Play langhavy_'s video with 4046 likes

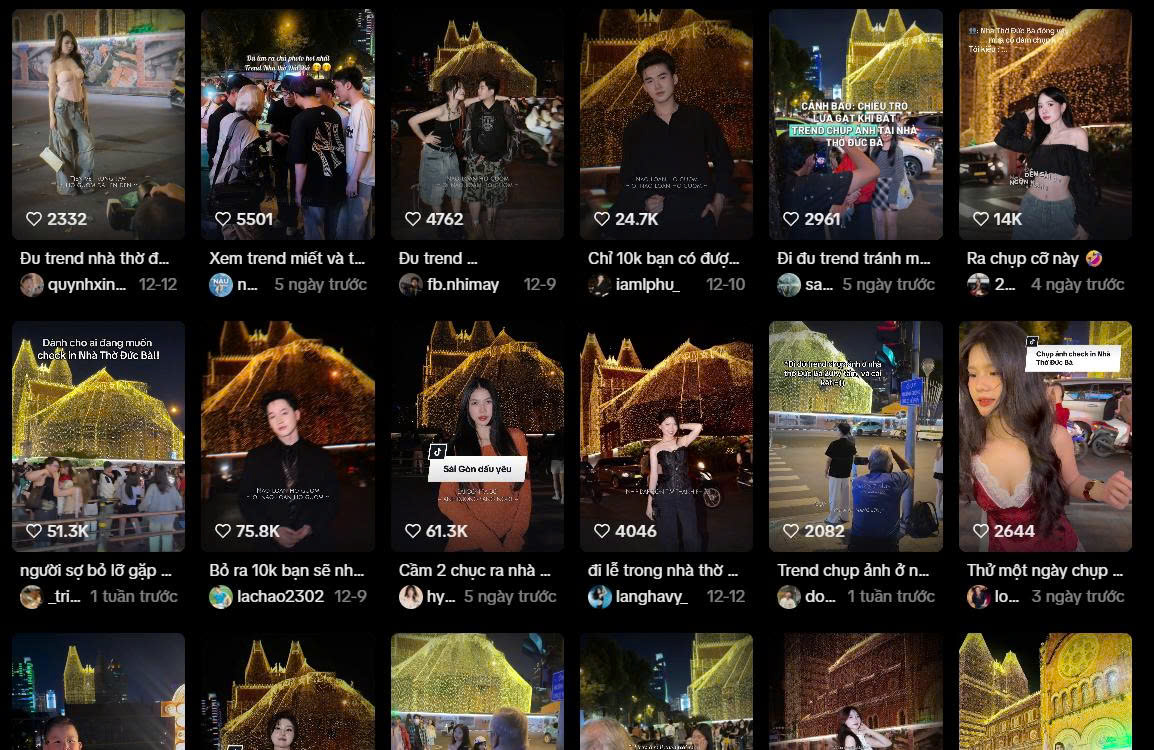click(x=666, y=435)
